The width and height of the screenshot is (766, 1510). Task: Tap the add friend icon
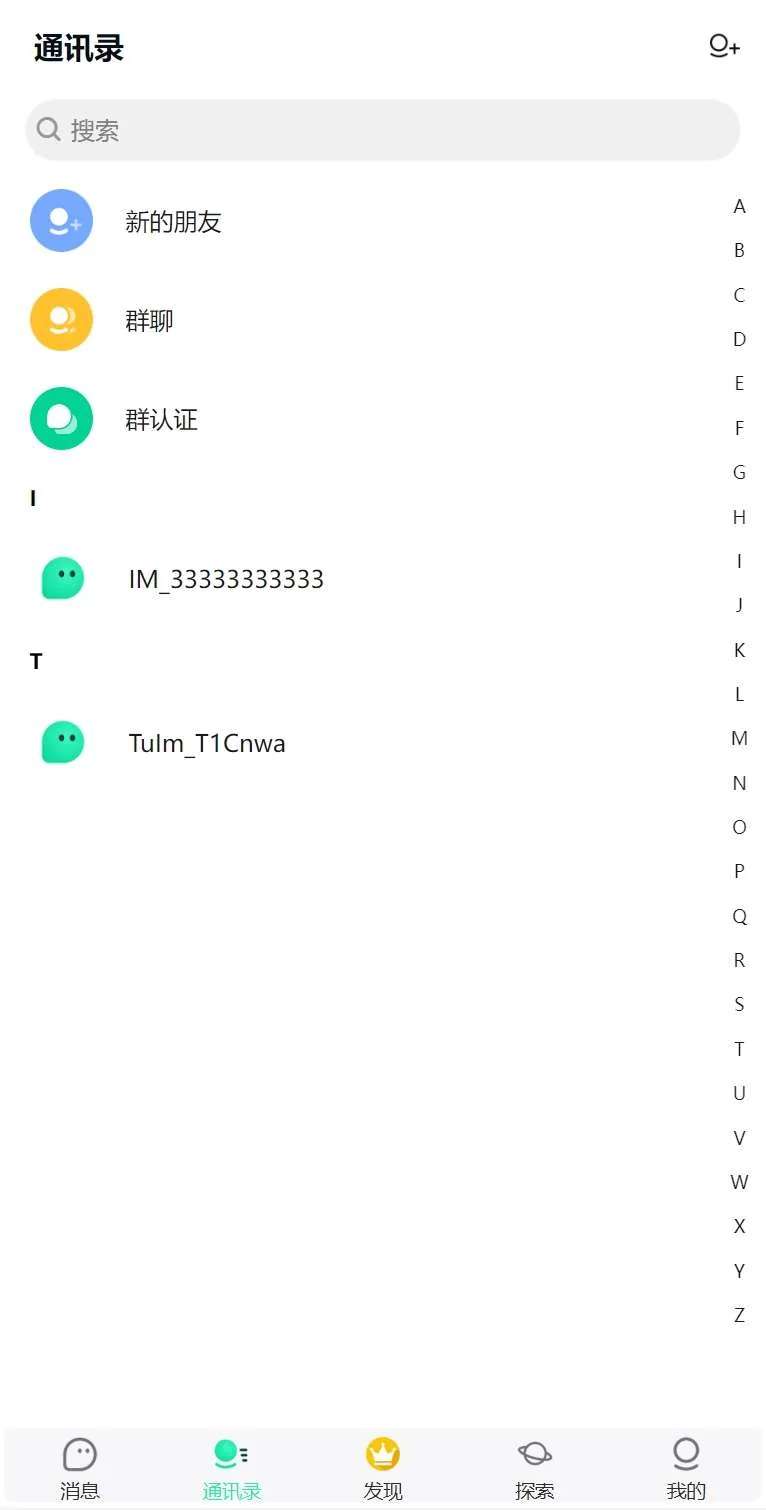pyautogui.click(x=724, y=46)
